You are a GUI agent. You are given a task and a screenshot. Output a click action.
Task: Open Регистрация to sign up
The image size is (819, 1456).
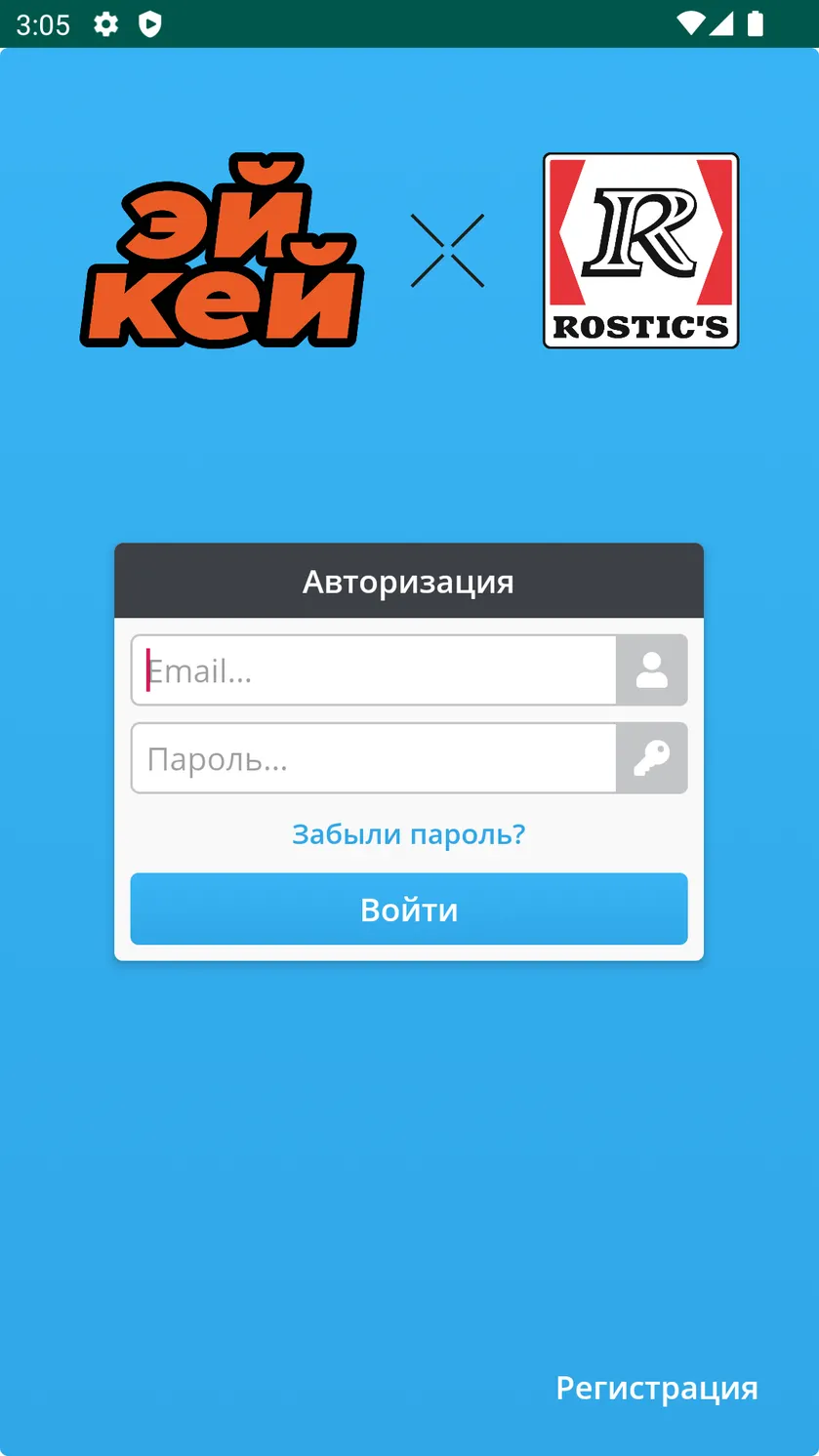tap(657, 1388)
